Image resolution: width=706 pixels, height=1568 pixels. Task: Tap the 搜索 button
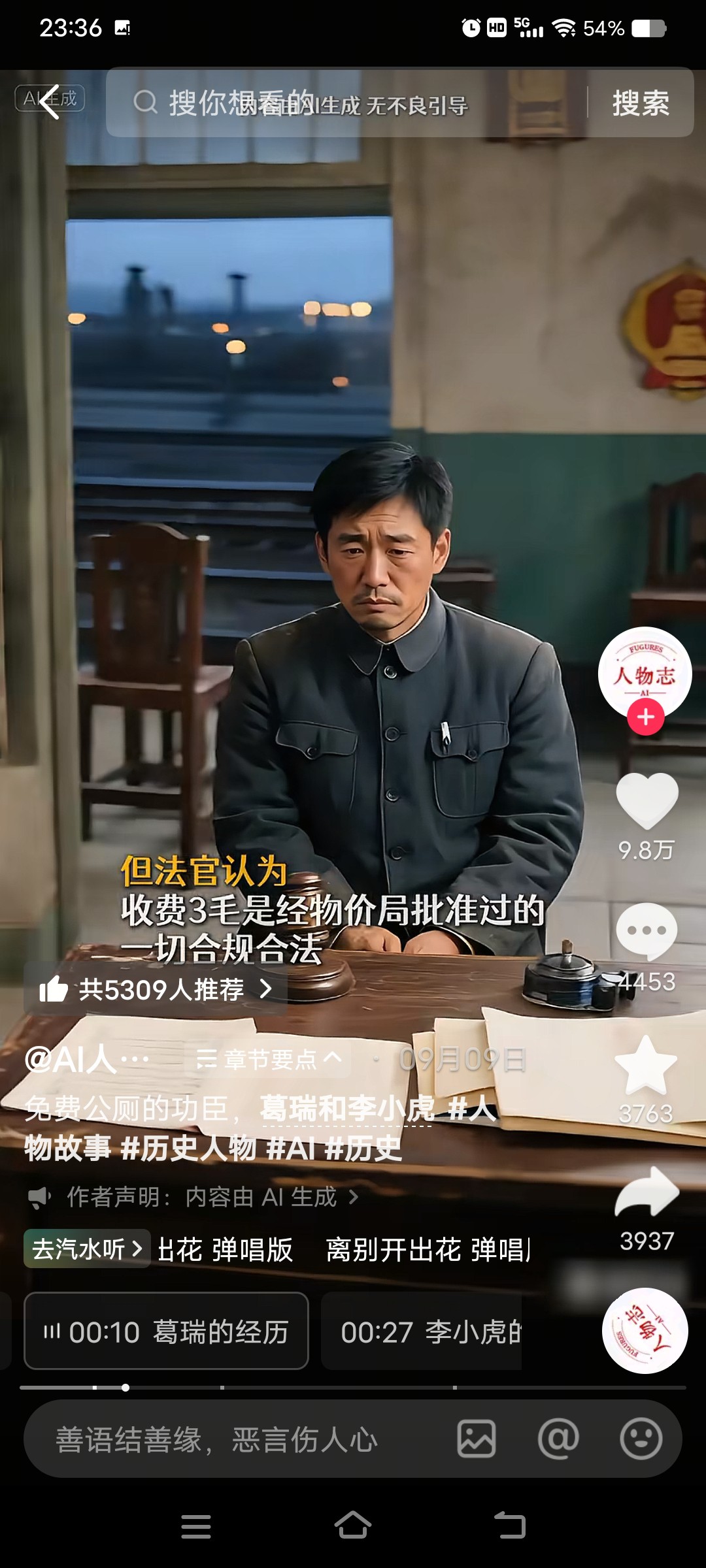[640, 103]
